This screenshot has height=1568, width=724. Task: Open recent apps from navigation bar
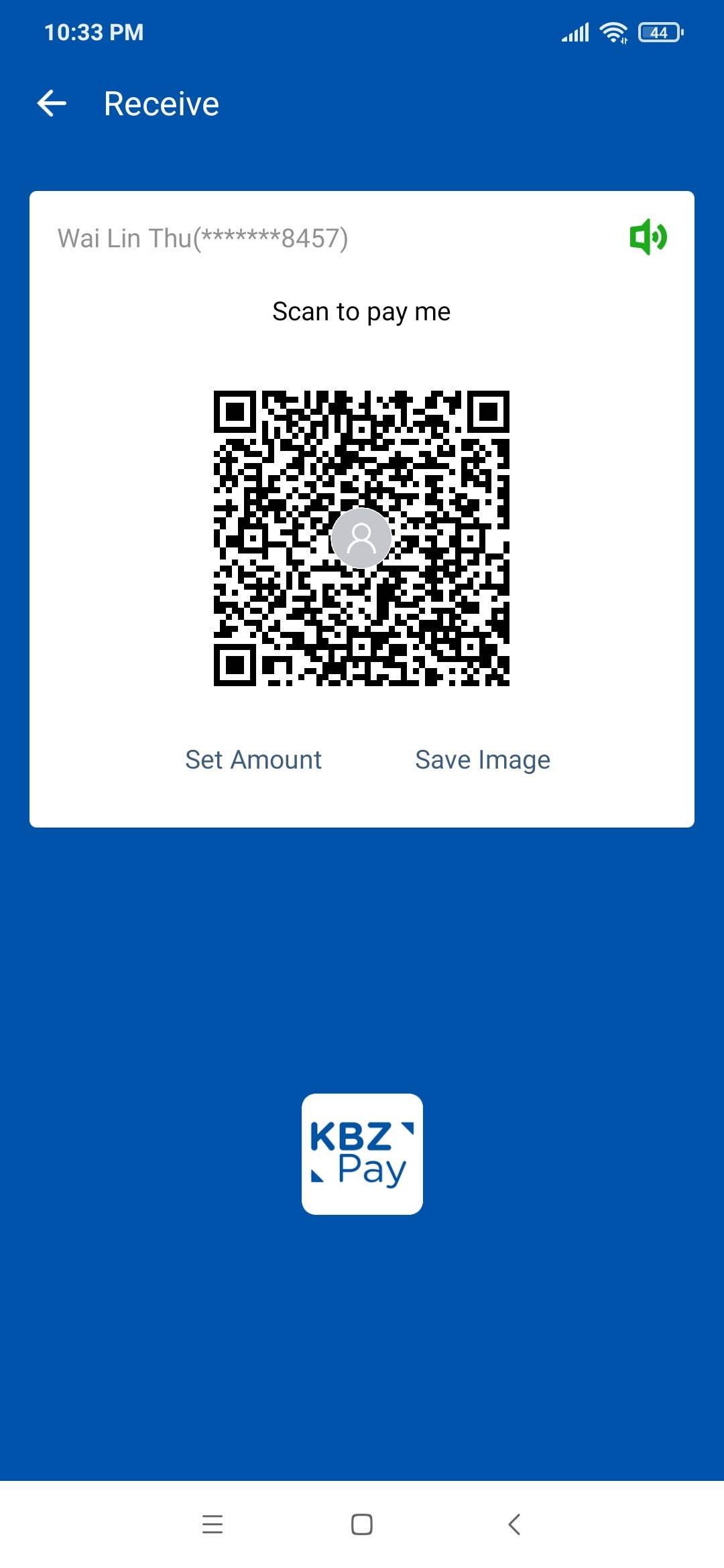point(213,1524)
